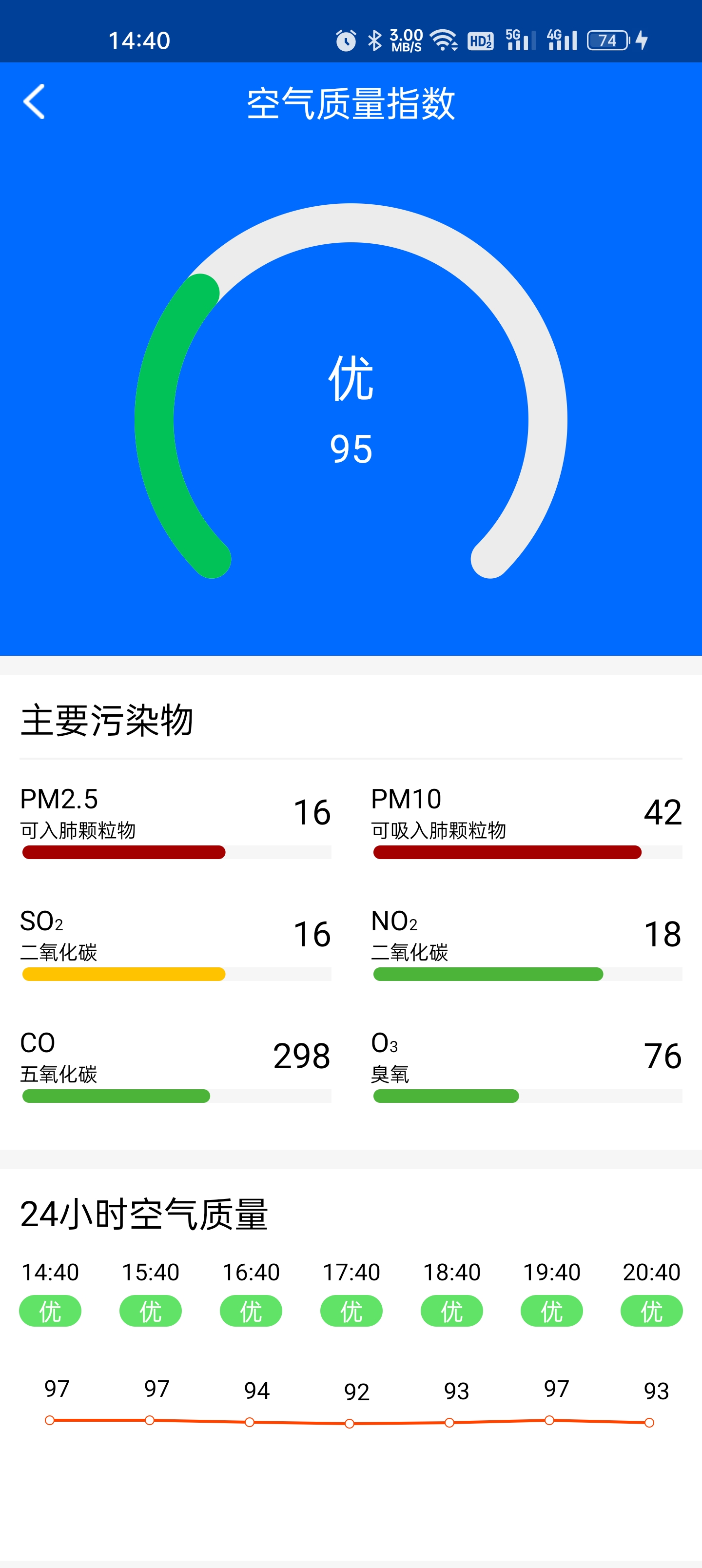Screen dimensions: 702x1568
Task: Tap the Bluetooth status bar icon
Action: (376, 40)
